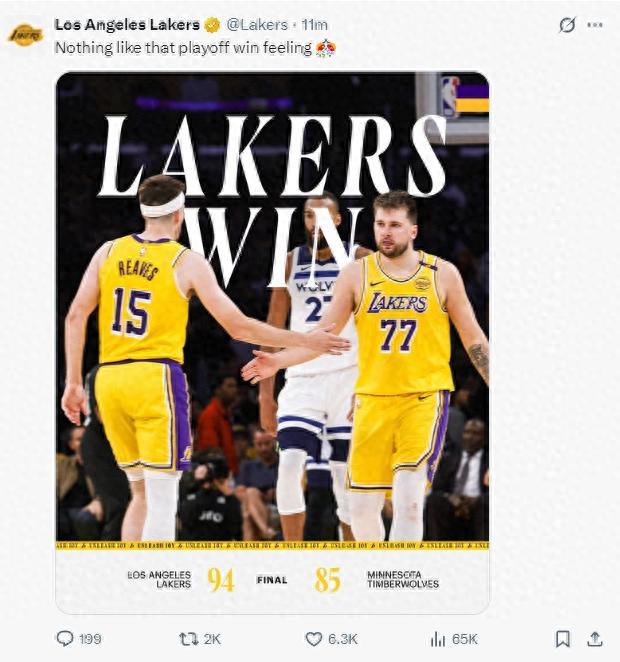This screenshot has width=620, height=662.
Task: Open the Los Angeles Lakers account name
Action: (x=127, y=24)
